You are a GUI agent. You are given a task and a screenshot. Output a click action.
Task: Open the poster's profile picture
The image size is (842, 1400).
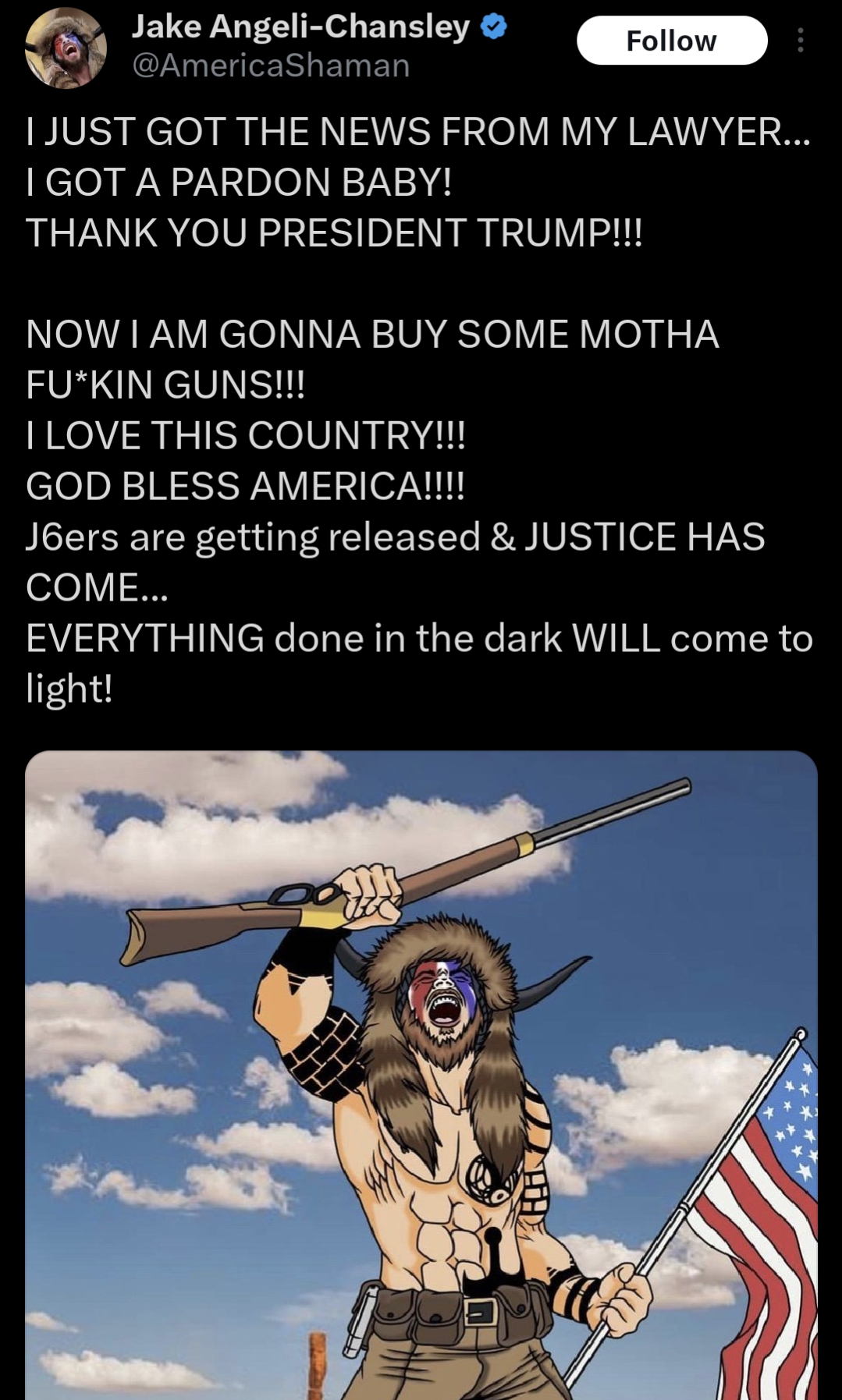(66, 48)
